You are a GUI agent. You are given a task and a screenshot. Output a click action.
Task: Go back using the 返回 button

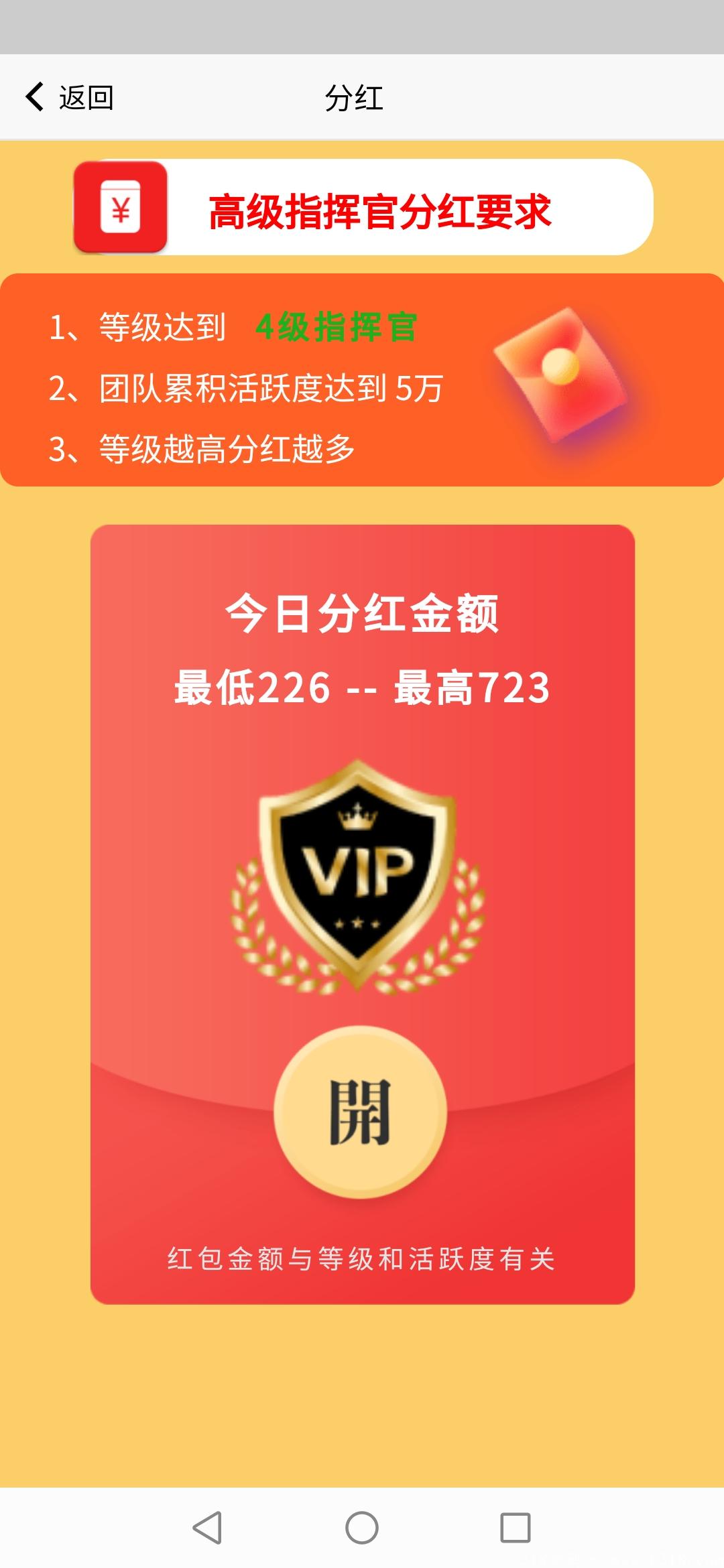70,98
